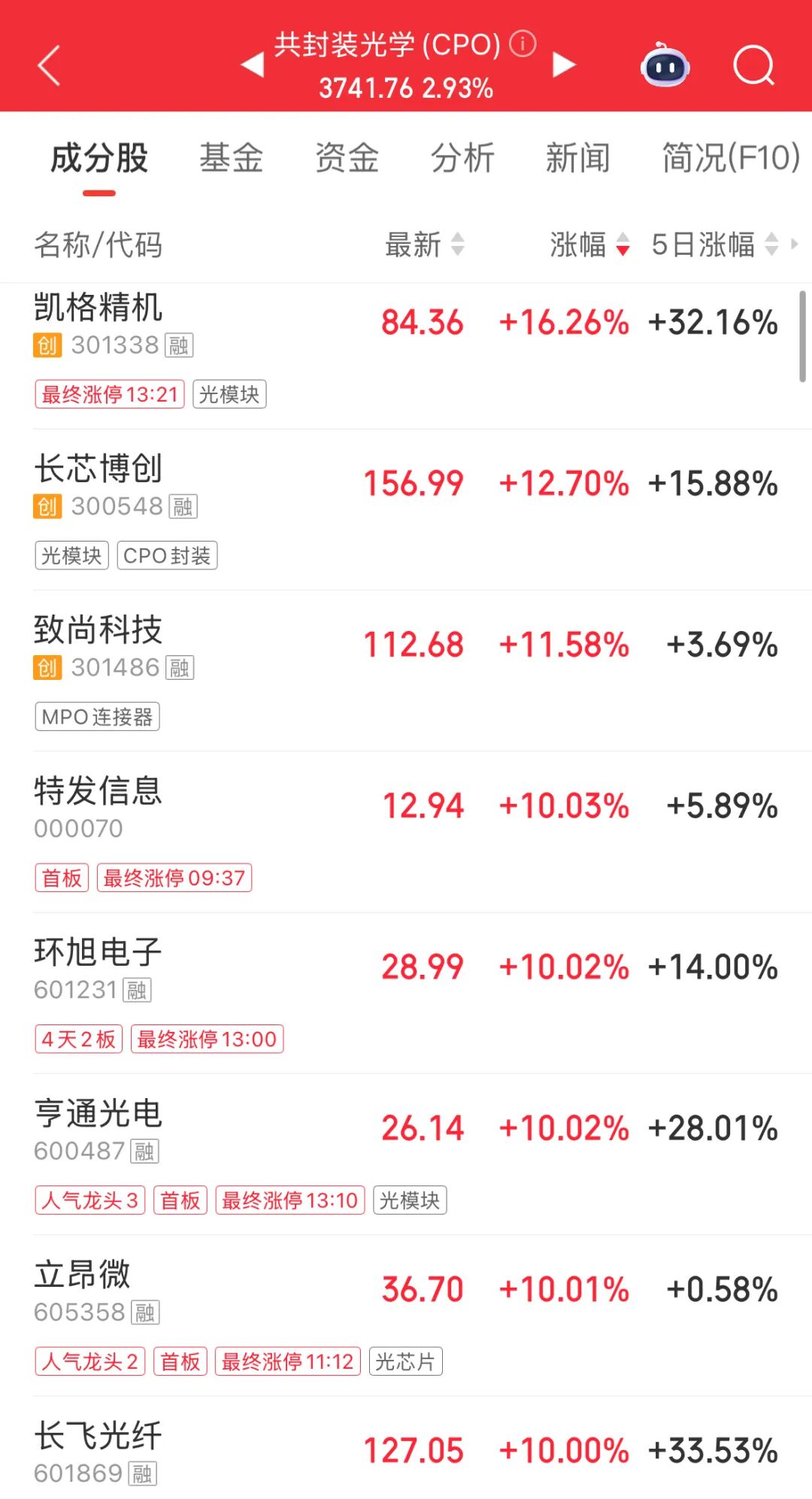Open info icon beside 共封装光学 (CPO)

tap(523, 44)
